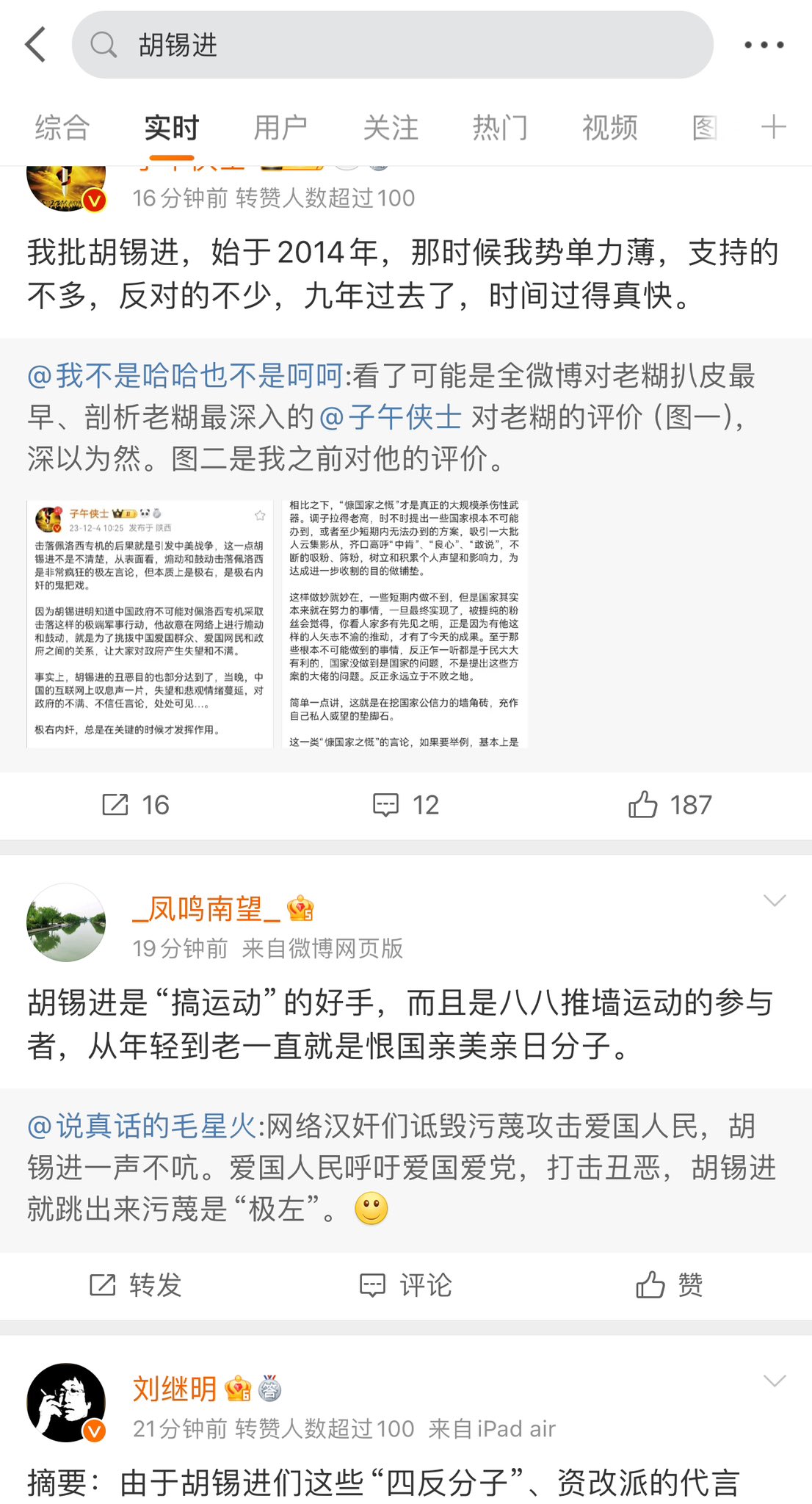Image resolution: width=812 pixels, height=1504 pixels.
Task: Tap 评论 under _凤鸣南望_ post
Action: click(405, 1285)
